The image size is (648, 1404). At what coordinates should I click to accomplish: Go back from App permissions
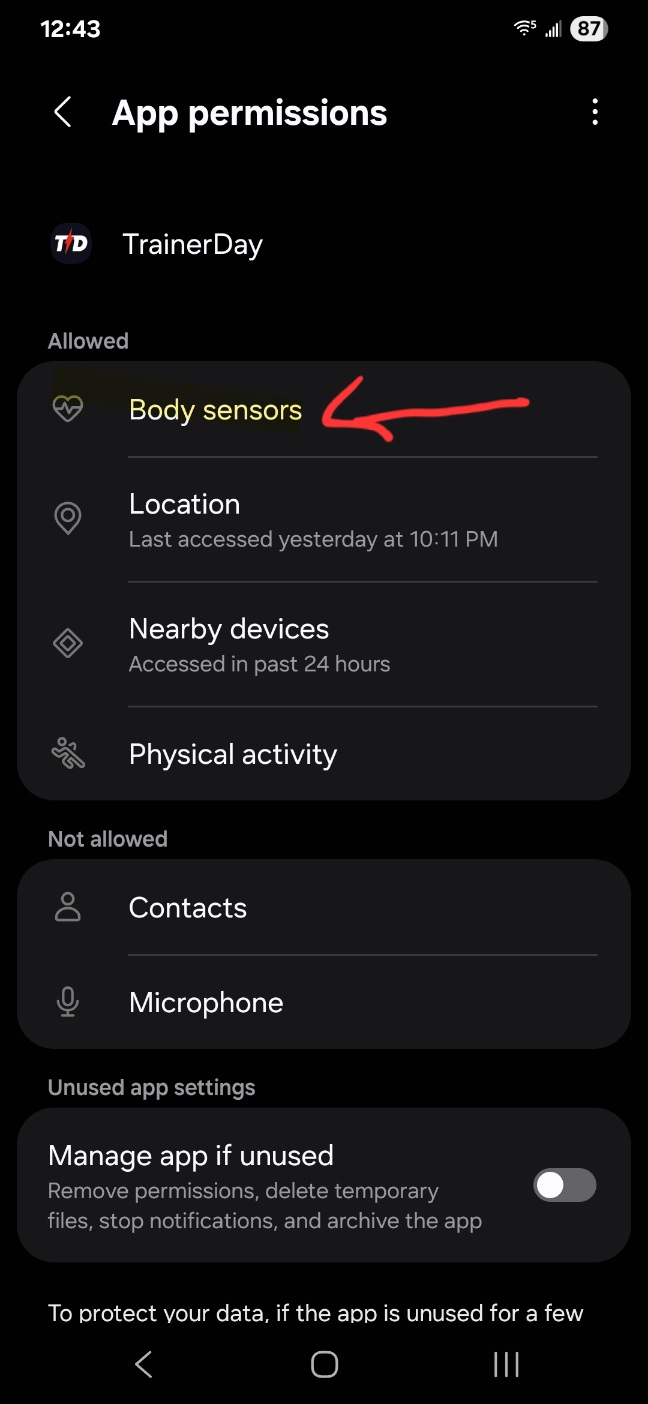(x=62, y=112)
